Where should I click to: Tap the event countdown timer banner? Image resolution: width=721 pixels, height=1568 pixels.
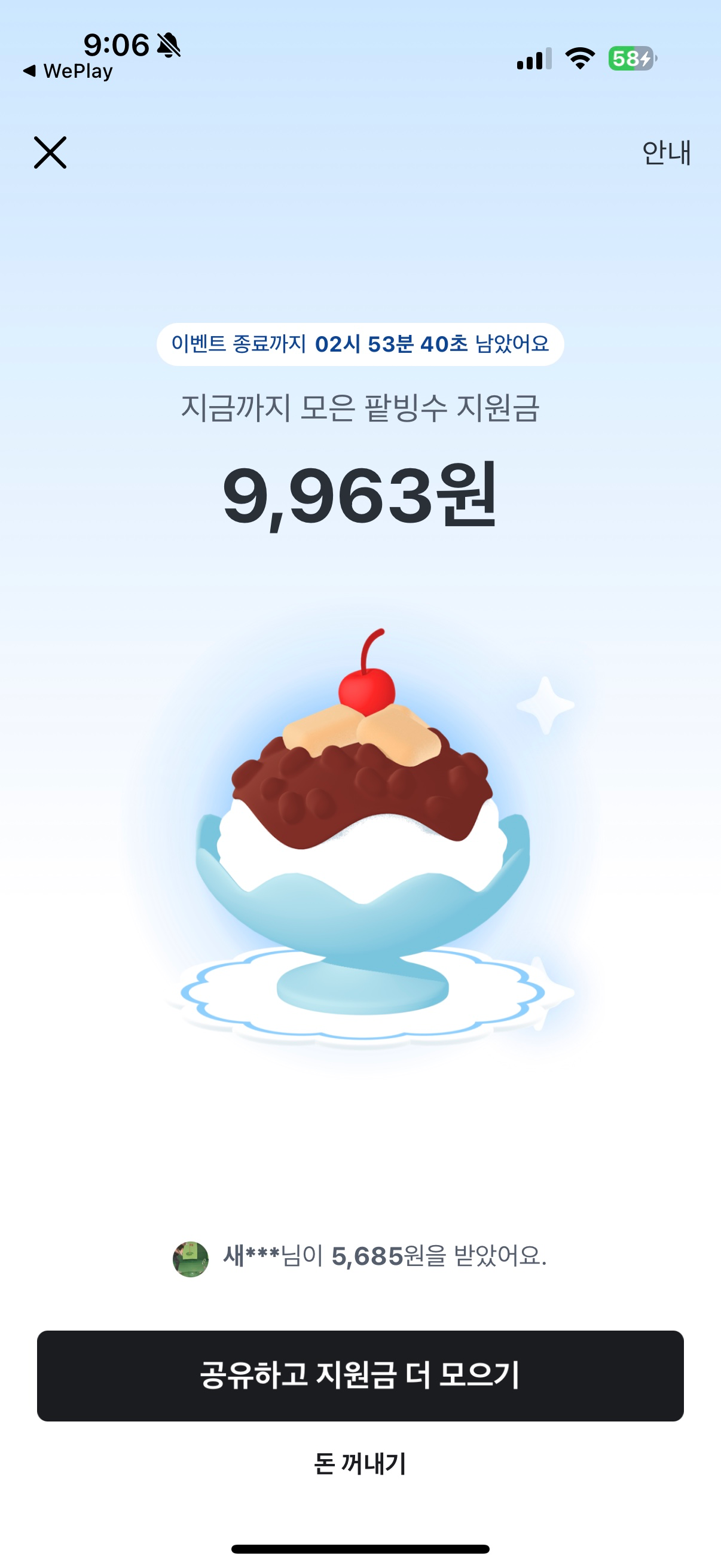tap(360, 344)
